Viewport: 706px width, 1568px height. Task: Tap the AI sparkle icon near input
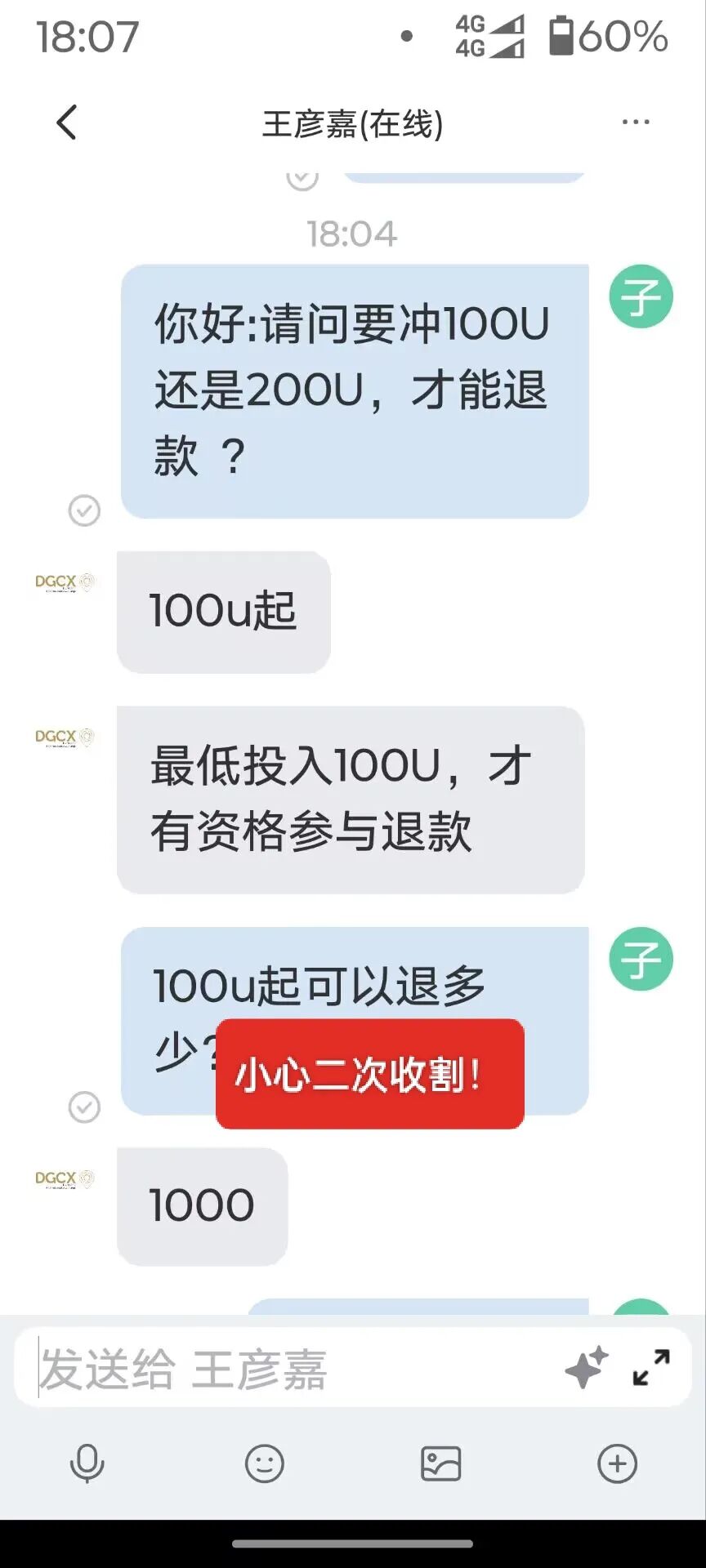pos(584,1368)
